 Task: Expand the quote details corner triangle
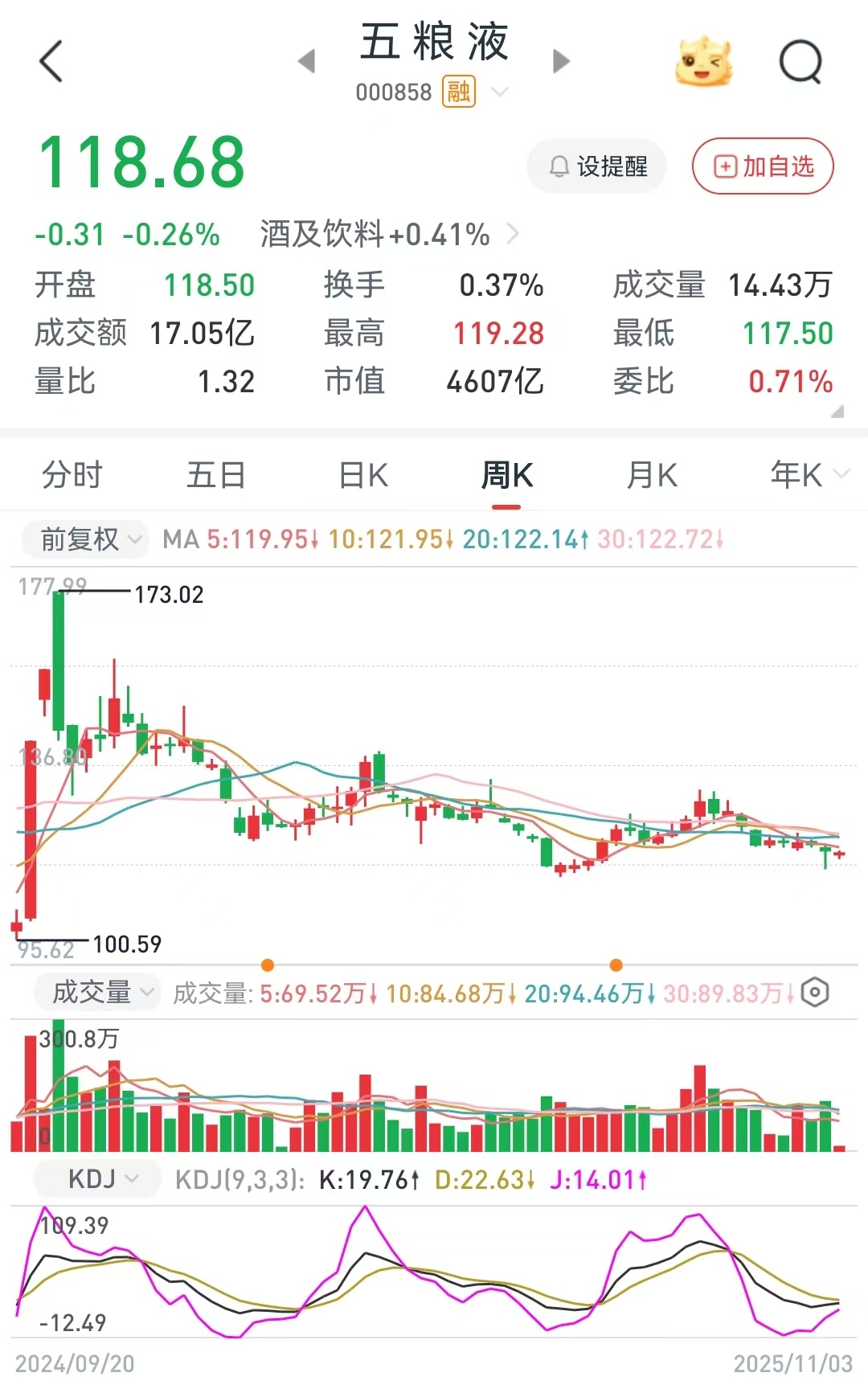click(837, 412)
